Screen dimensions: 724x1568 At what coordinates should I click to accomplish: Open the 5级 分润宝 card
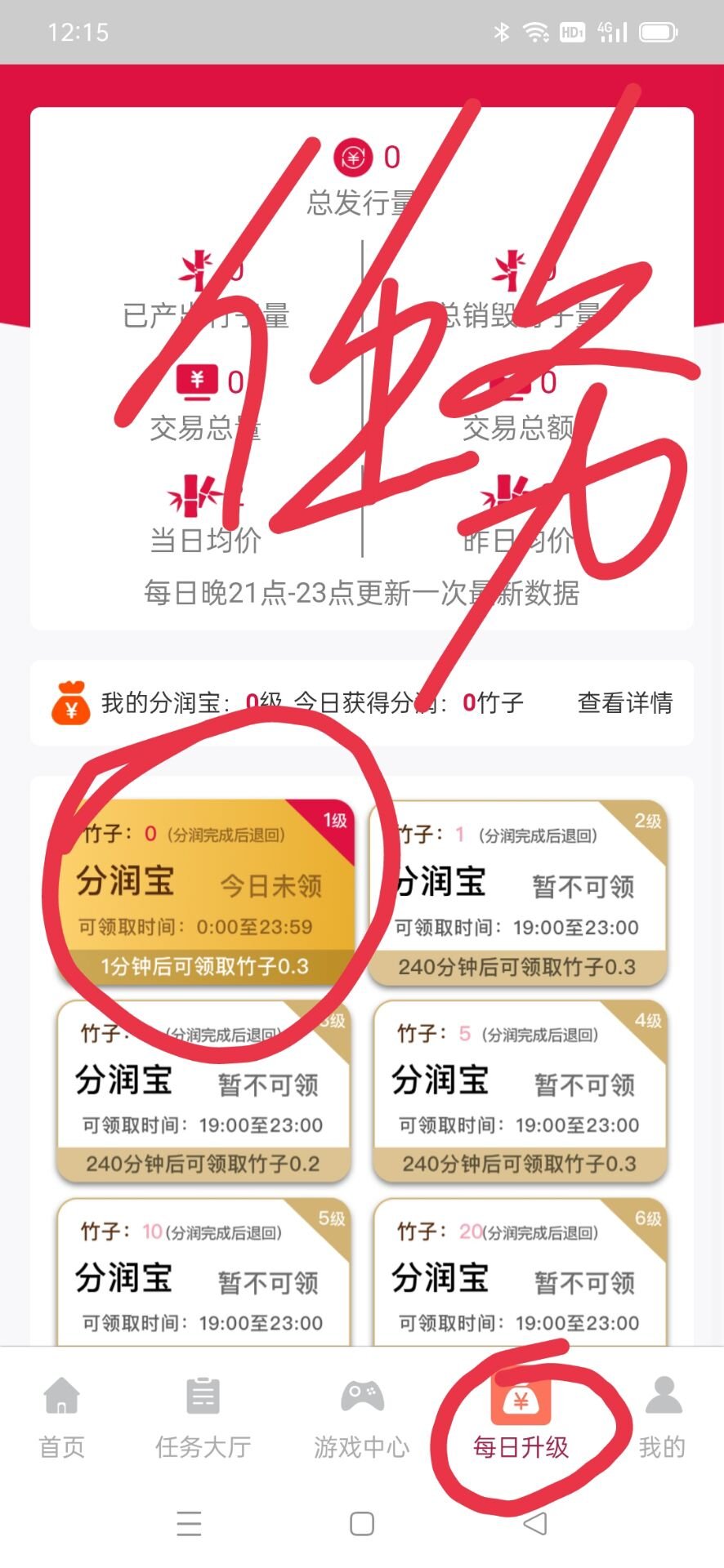click(203, 1274)
